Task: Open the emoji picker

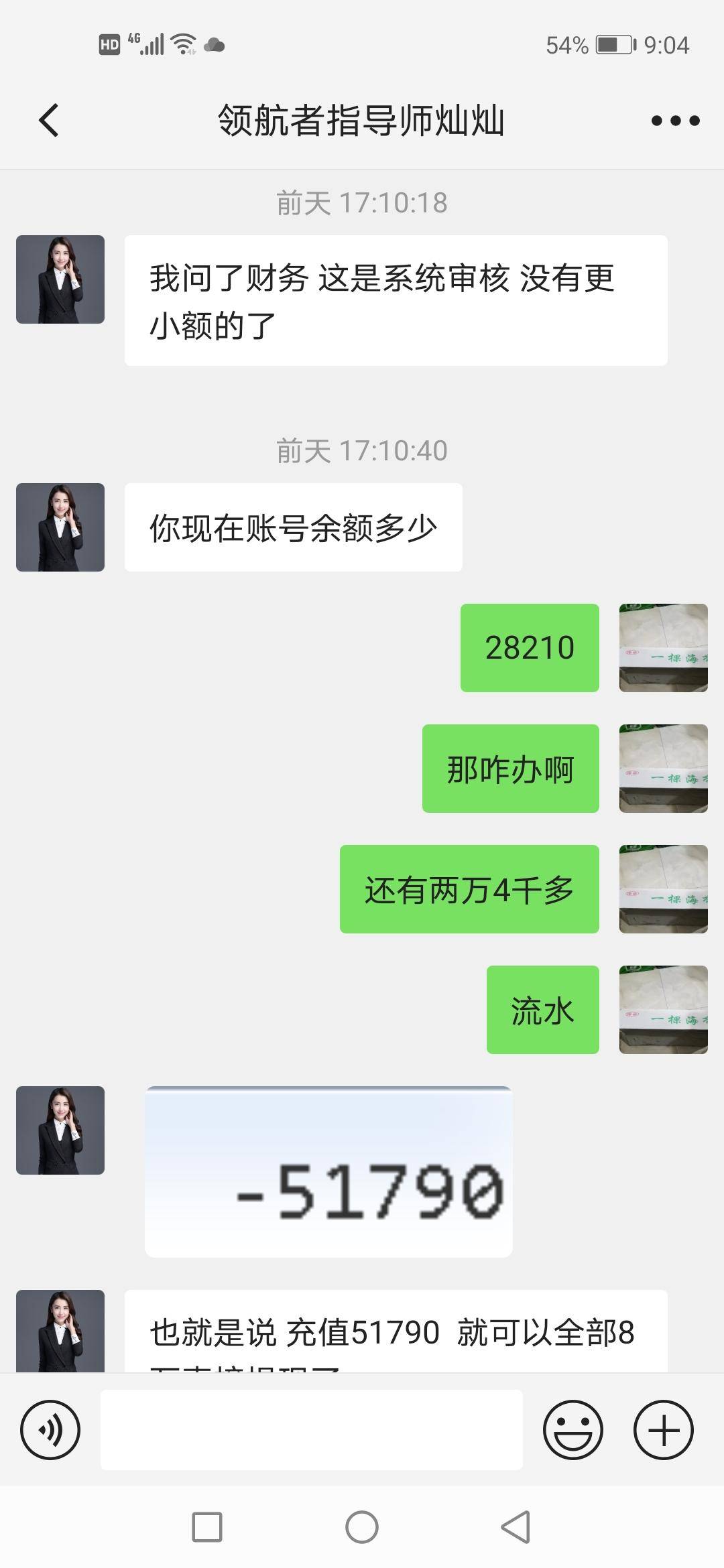Action: coord(572,1430)
